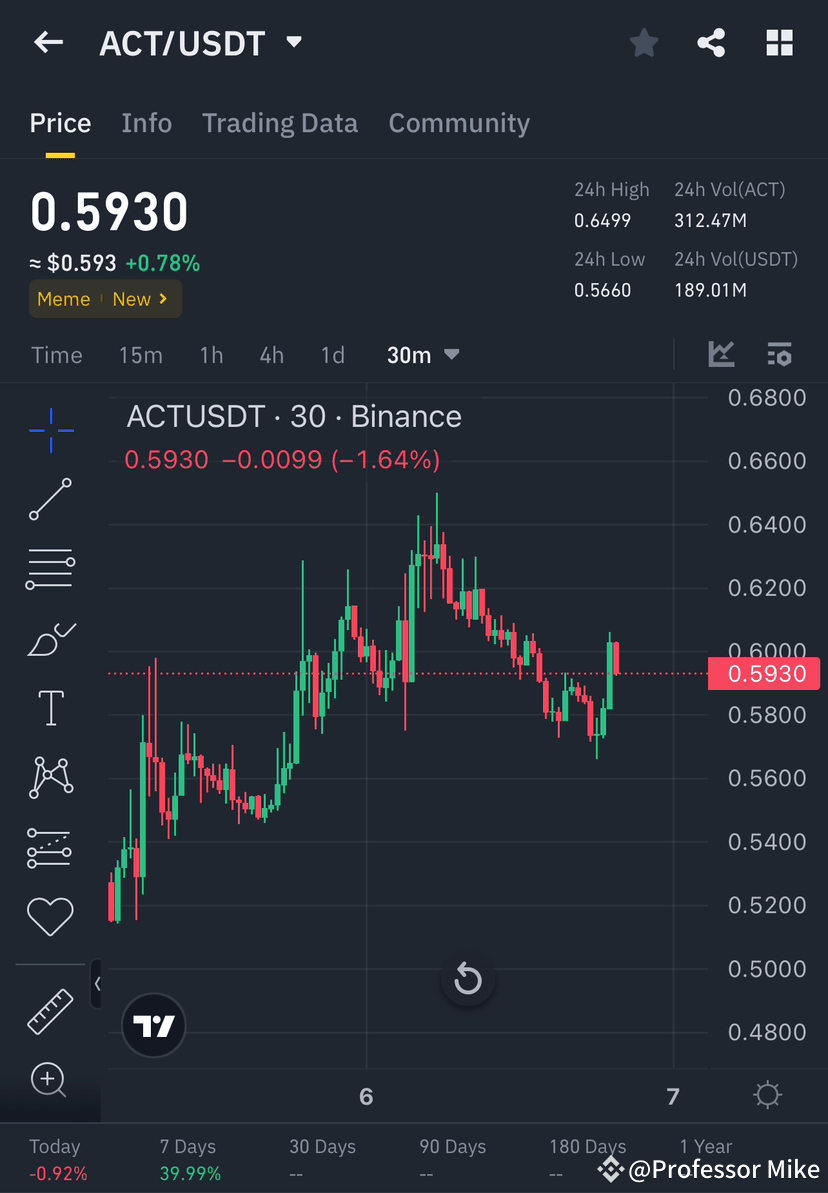Viewport: 828px width, 1193px height.
Task: Open the emoji heart drawing tool
Action: (x=50, y=916)
